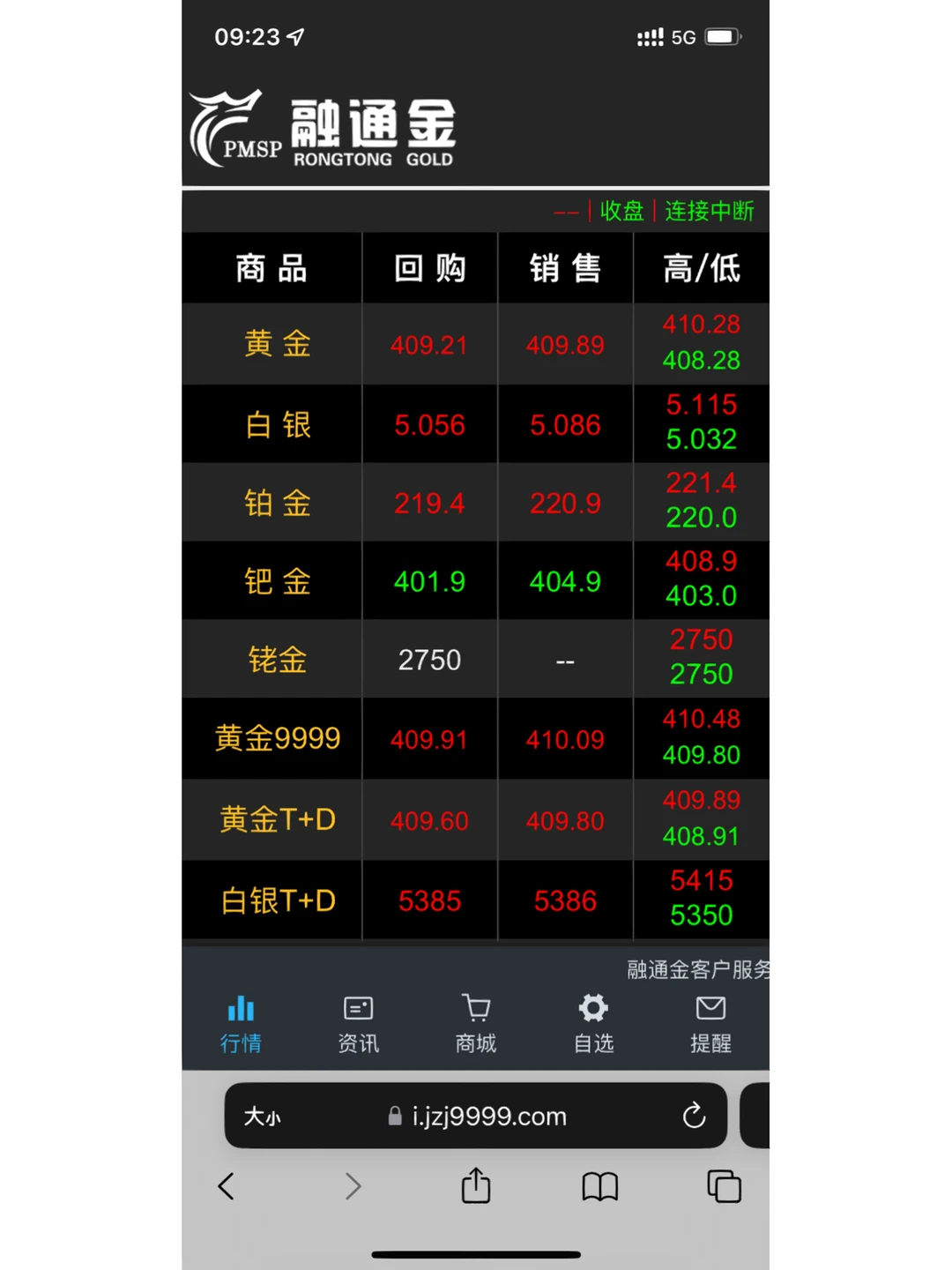Tap the battery indicator in the status bar
This screenshot has height=1270, width=952.
tap(723, 37)
